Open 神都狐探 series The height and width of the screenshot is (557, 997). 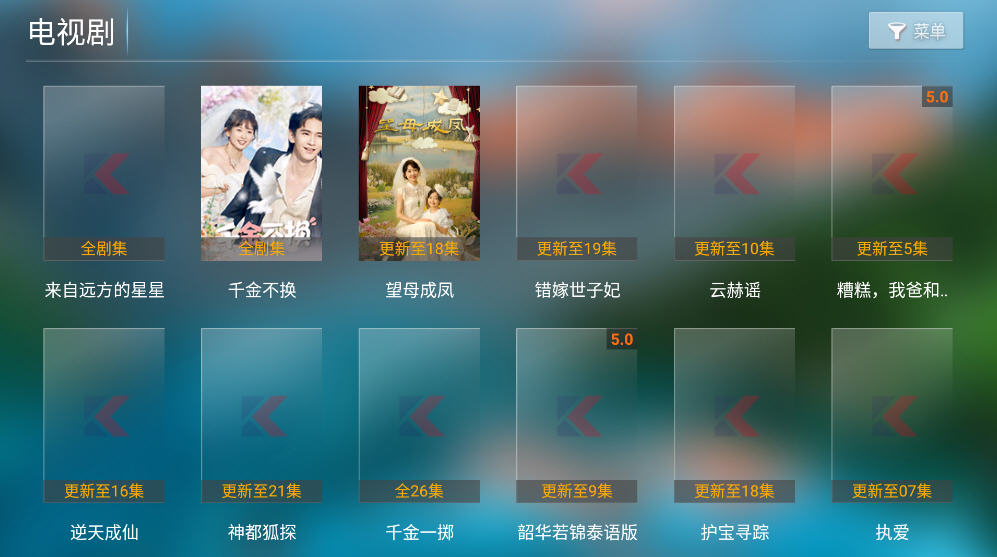[x=261, y=415]
